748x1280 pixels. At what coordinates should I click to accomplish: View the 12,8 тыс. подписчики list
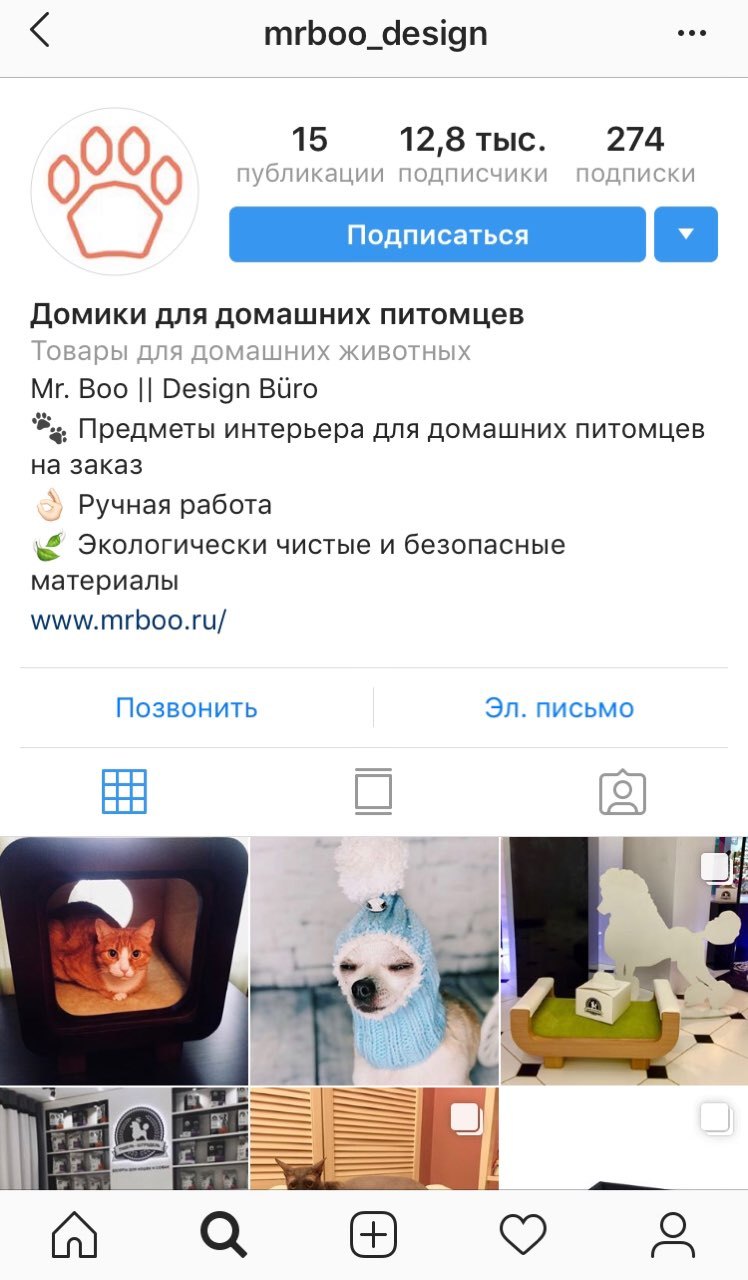coord(473,155)
